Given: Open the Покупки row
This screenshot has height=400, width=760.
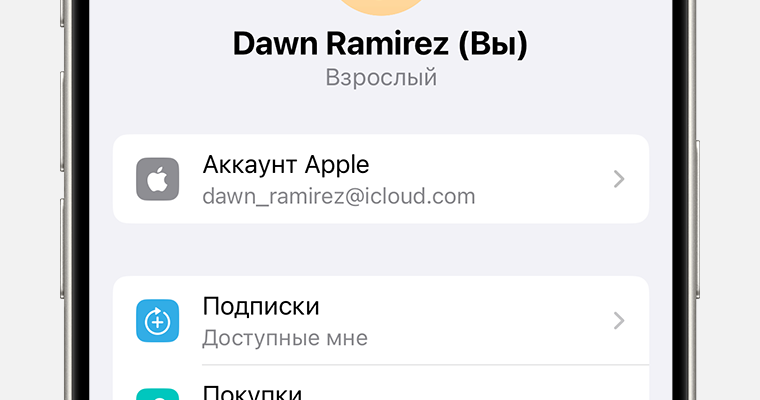Looking at the screenshot, I should [x=380, y=390].
